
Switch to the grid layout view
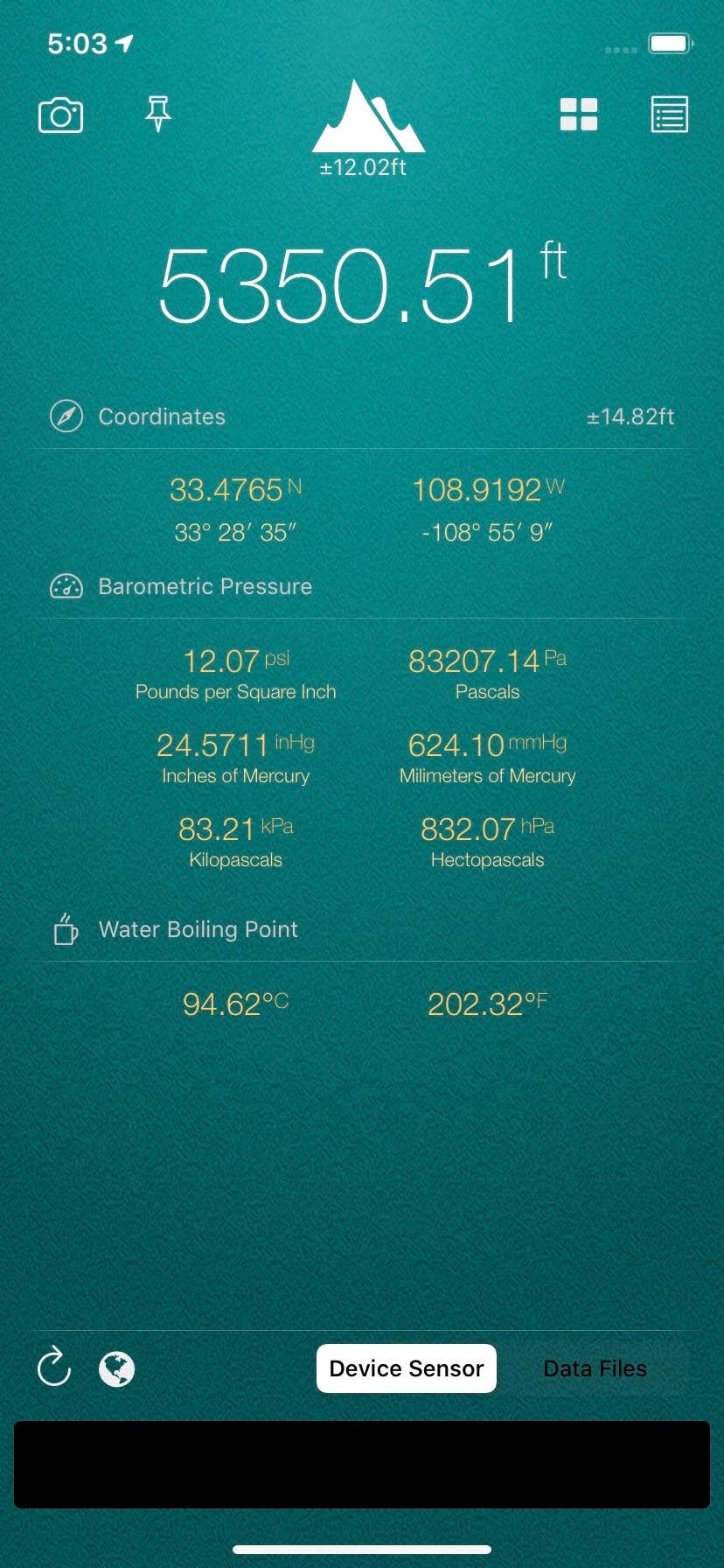pos(579,115)
